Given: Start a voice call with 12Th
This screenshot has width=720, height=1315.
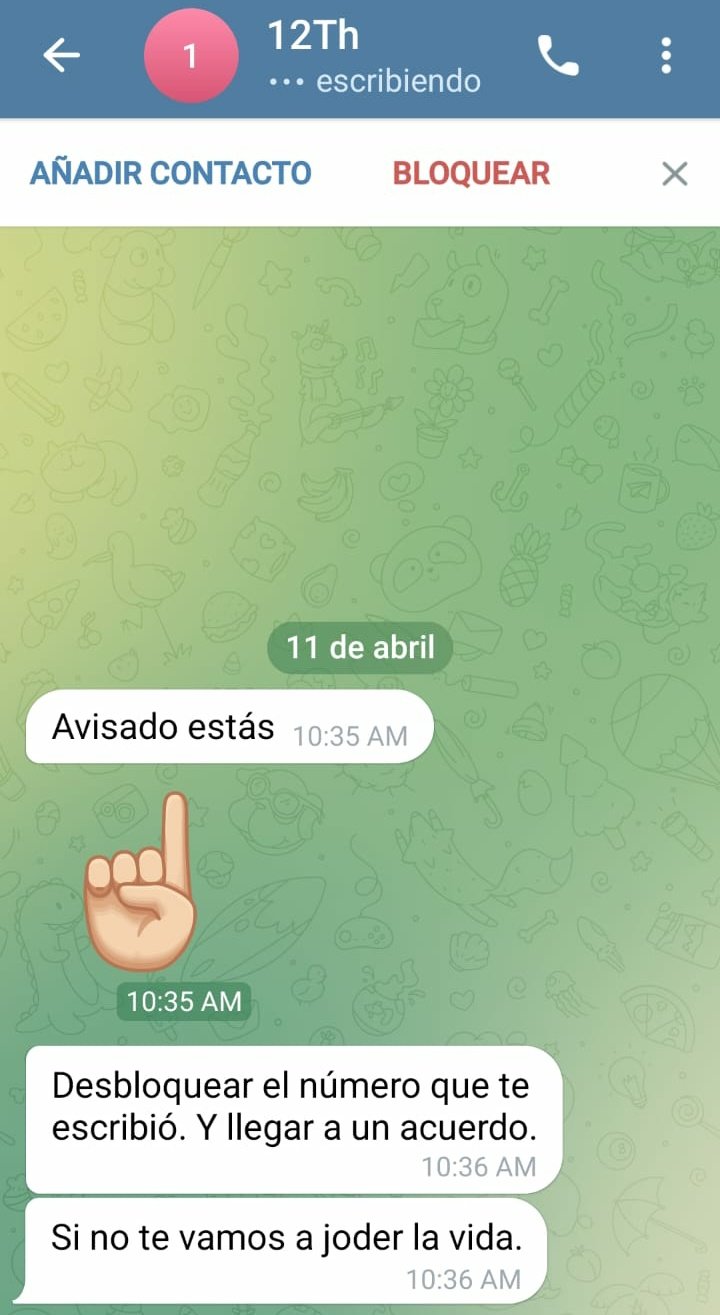Looking at the screenshot, I should point(558,56).
